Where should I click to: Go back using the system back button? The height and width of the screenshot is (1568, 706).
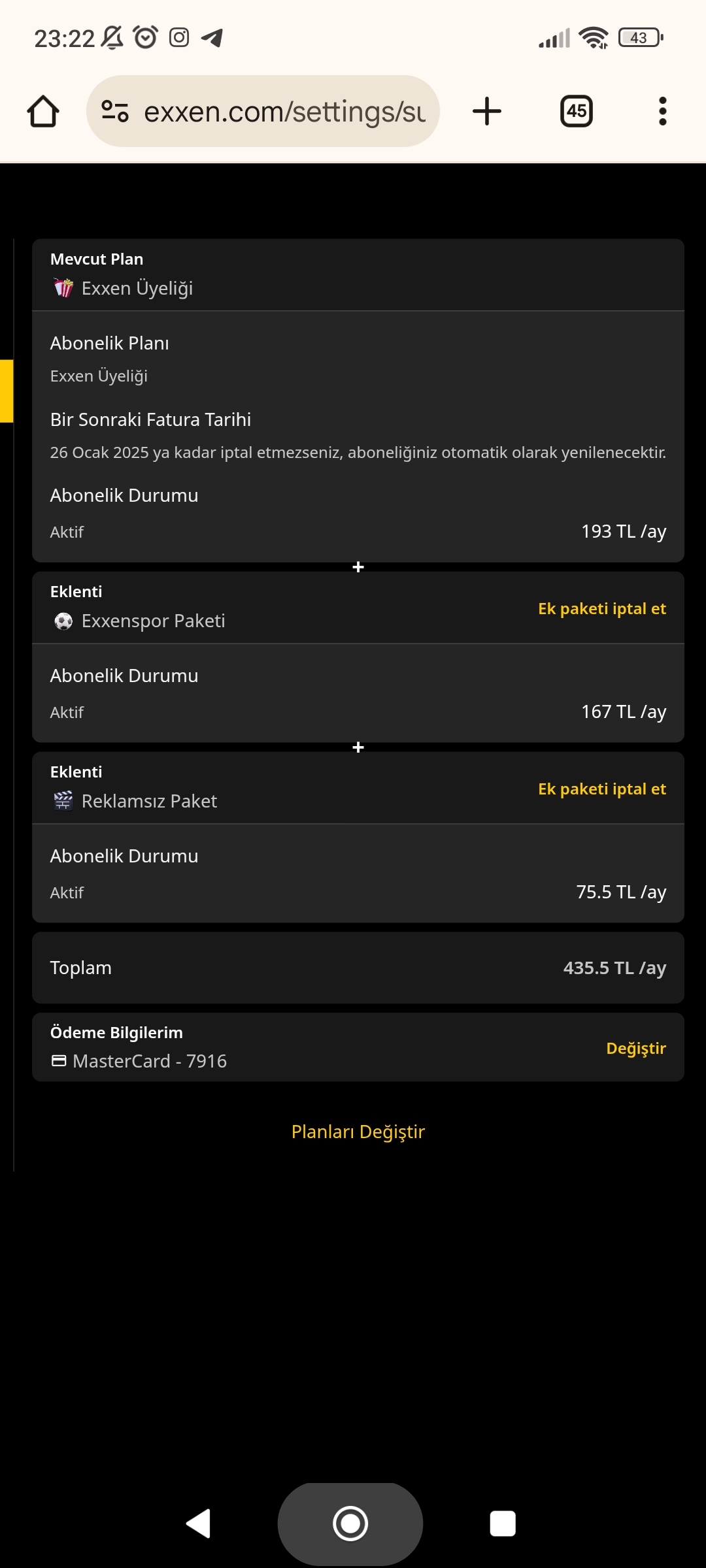coord(199,1524)
